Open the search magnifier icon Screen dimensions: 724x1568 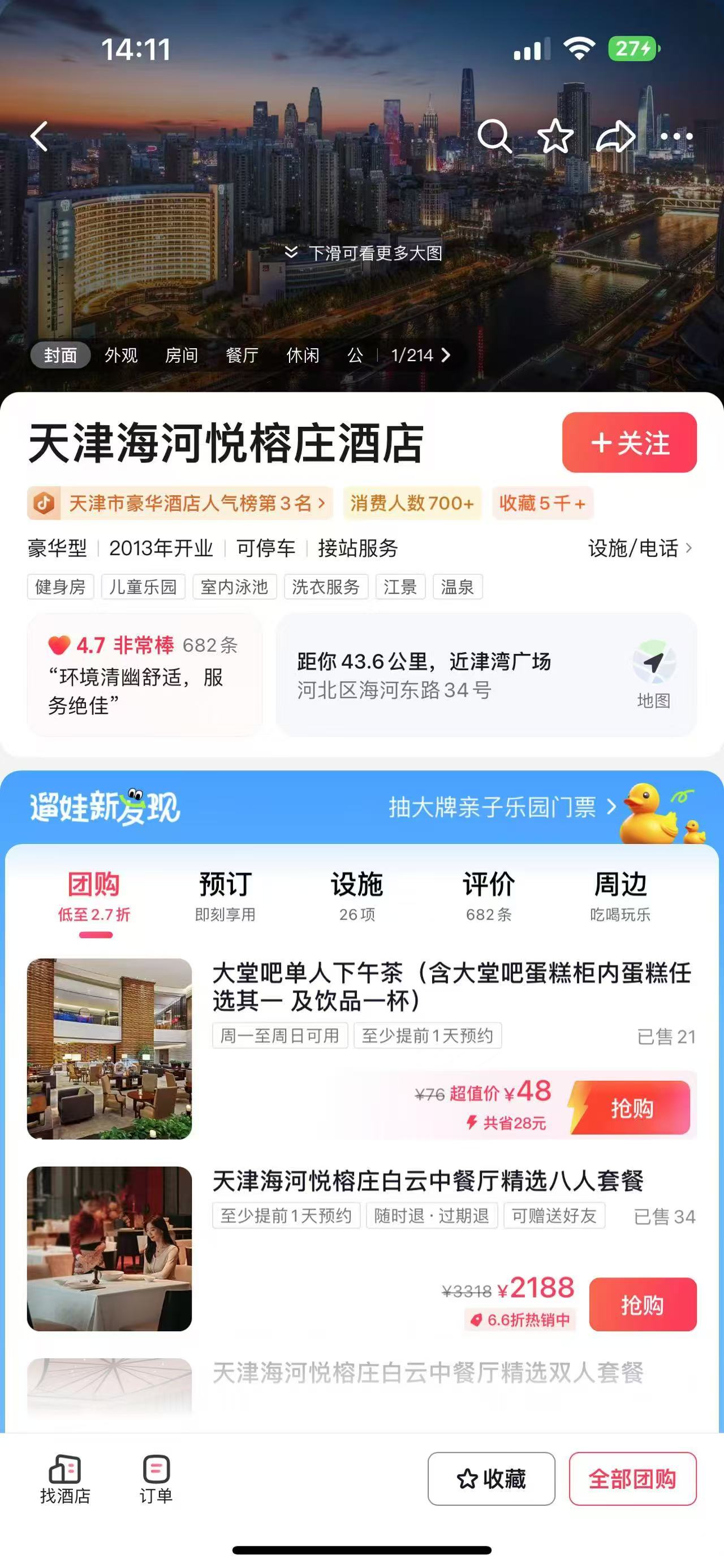click(x=494, y=136)
